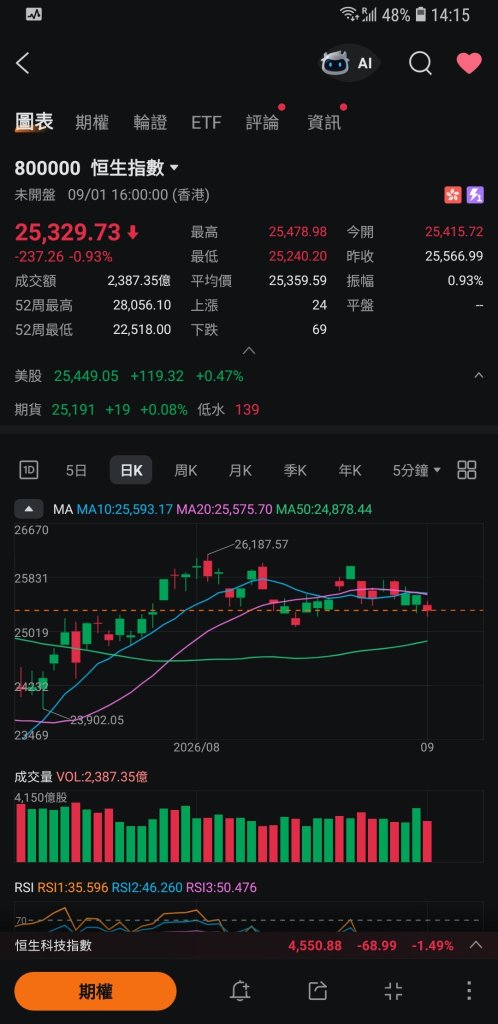Share this index page
This screenshot has width=498, height=1024.
point(317,991)
